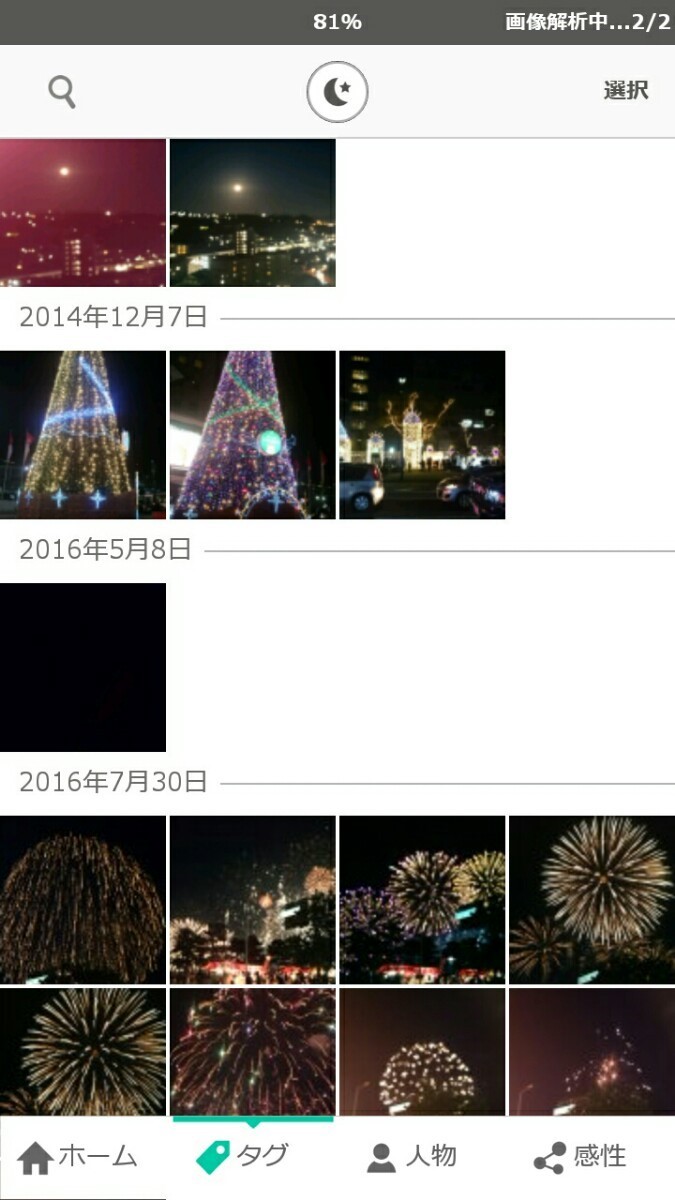Switch to the ホーム tab

80,1157
